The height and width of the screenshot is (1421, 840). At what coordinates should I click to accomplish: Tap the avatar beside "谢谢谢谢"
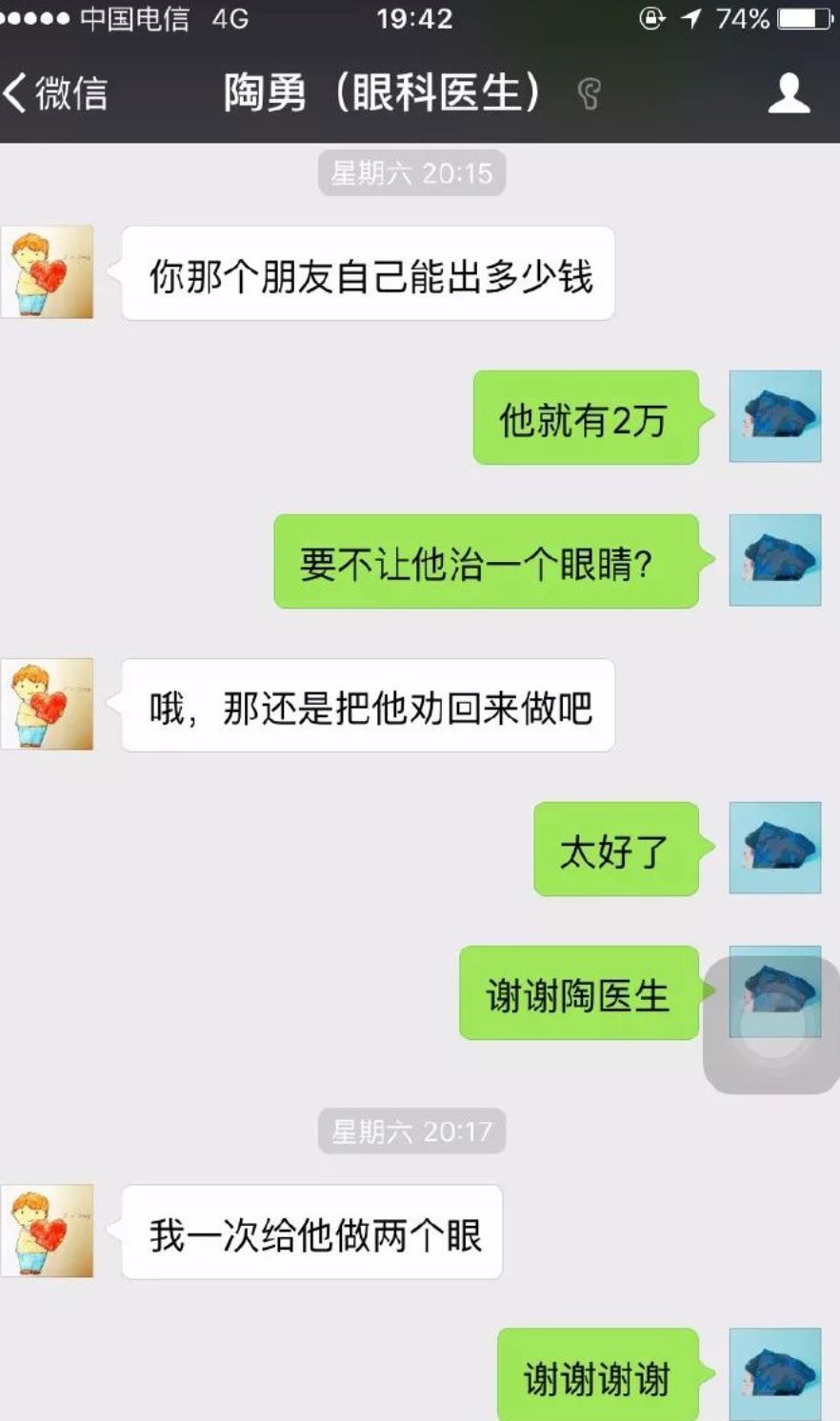tap(774, 1373)
